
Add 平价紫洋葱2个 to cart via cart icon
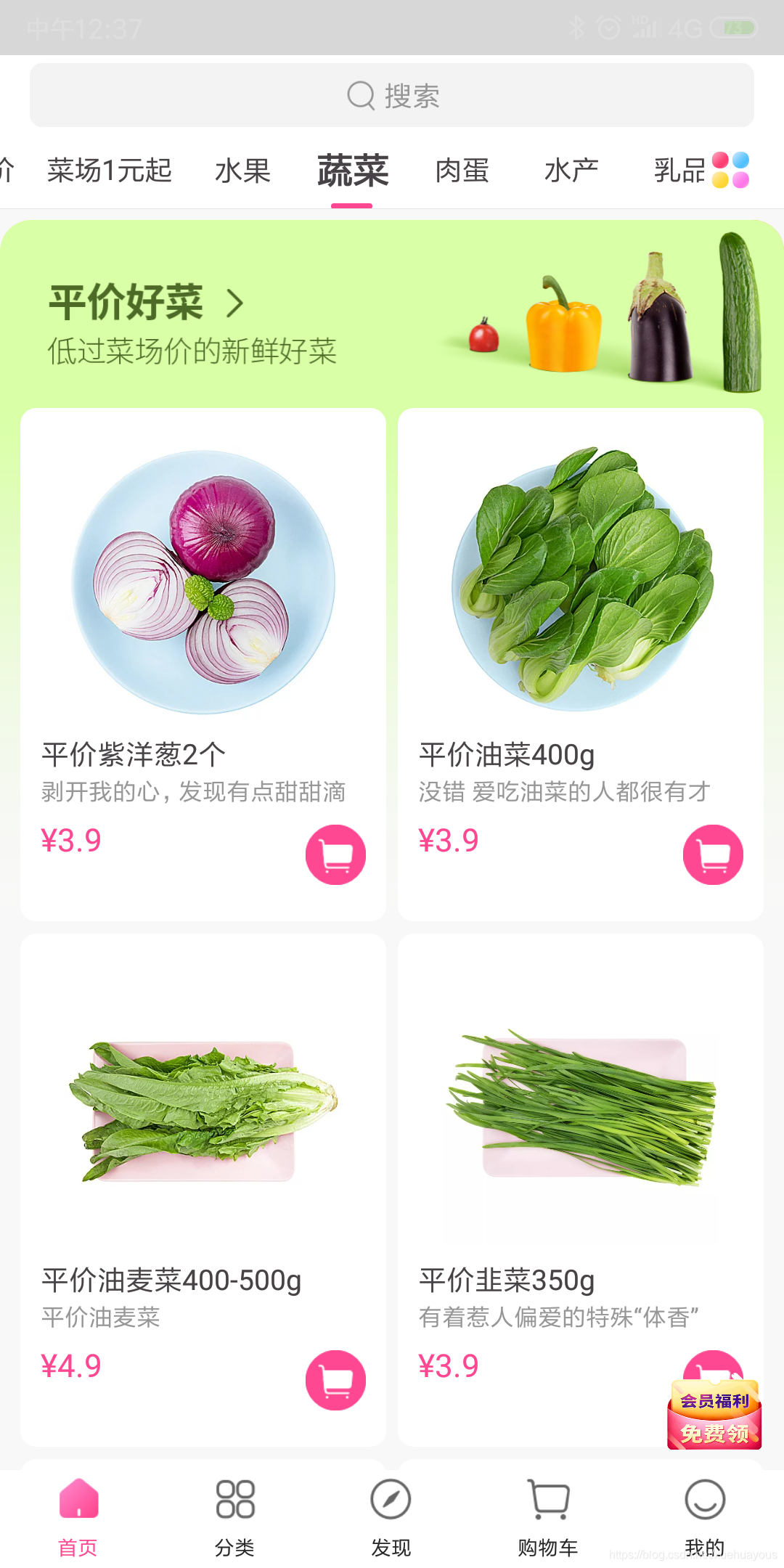[x=335, y=854]
